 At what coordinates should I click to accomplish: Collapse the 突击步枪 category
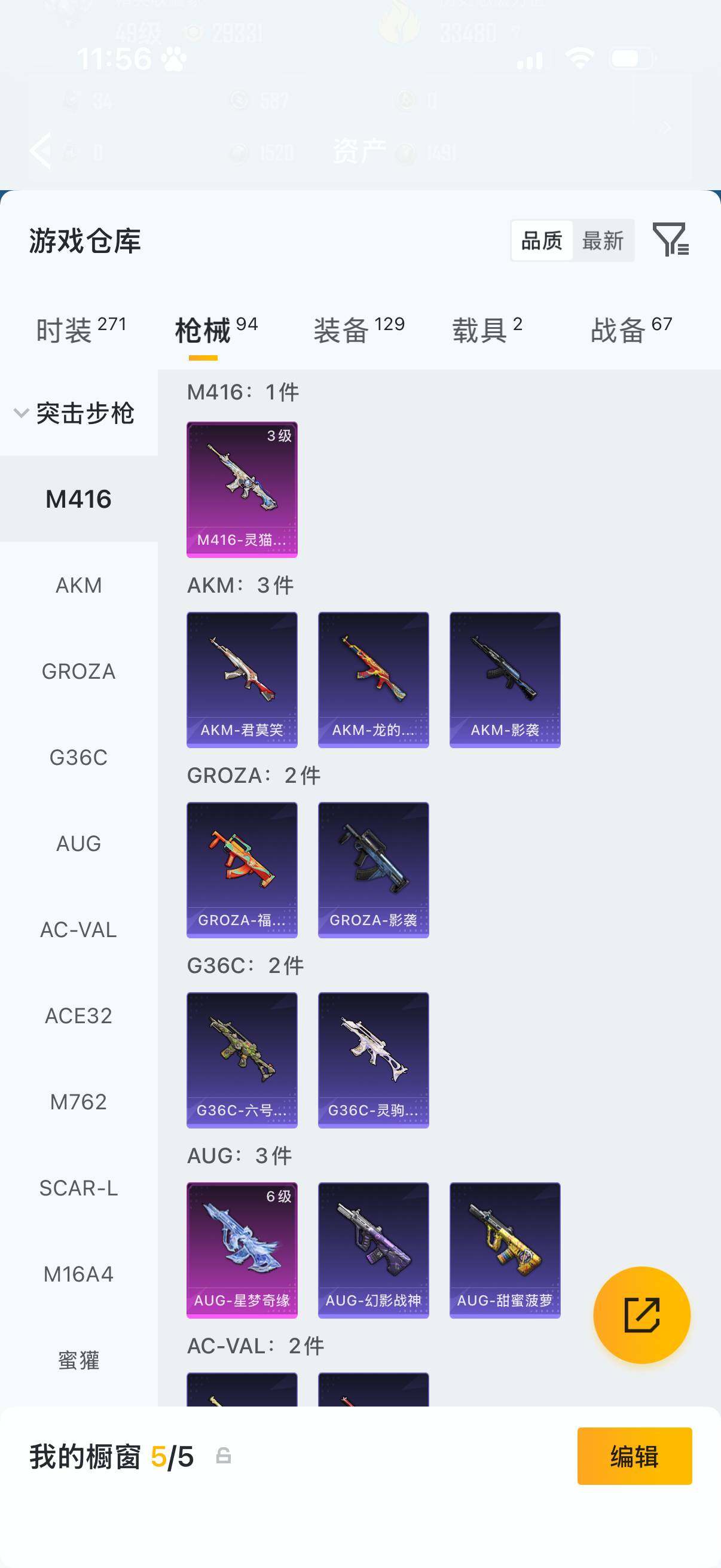pyautogui.click(x=74, y=413)
